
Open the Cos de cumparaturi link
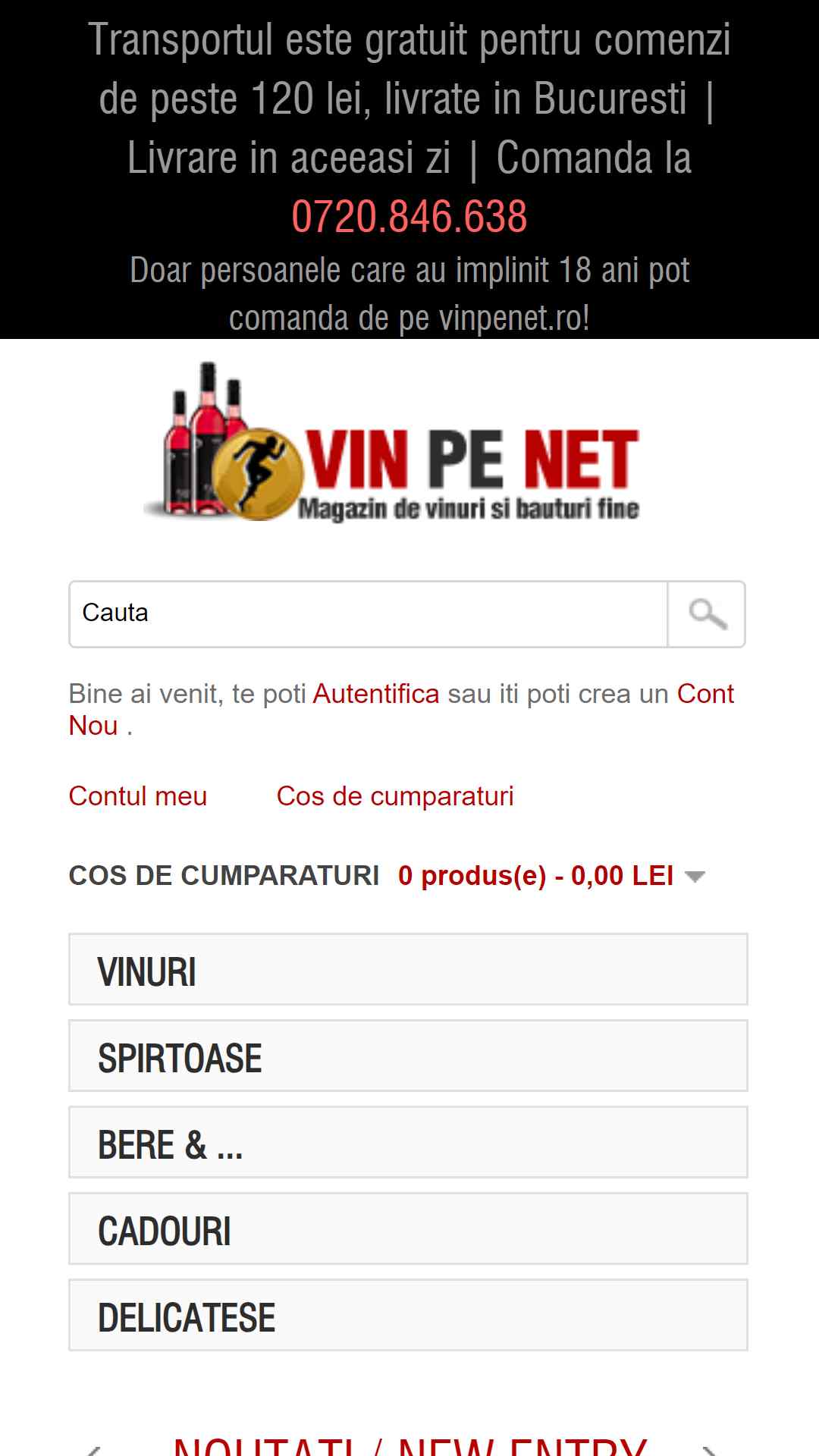coord(395,796)
